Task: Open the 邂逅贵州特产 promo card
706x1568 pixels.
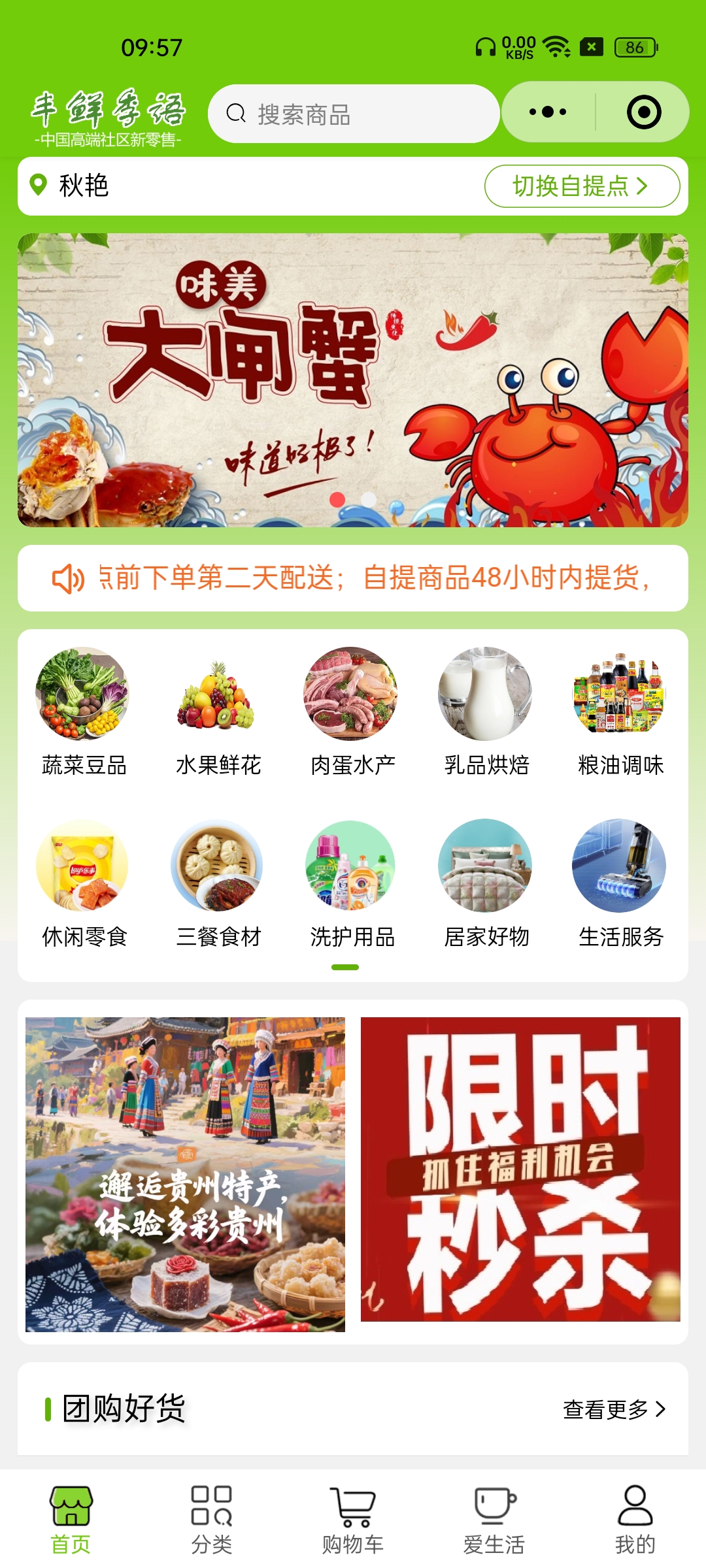Action: click(x=185, y=1173)
